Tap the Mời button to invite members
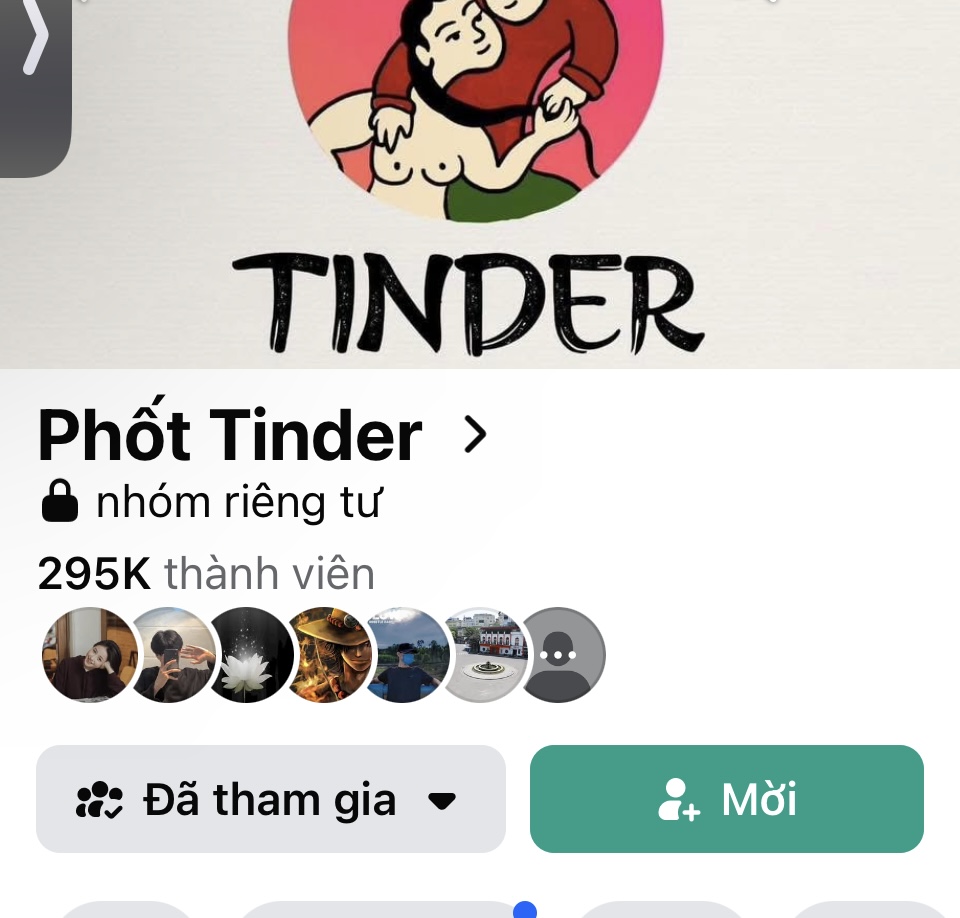This screenshot has height=918, width=960. pyautogui.click(x=726, y=799)
